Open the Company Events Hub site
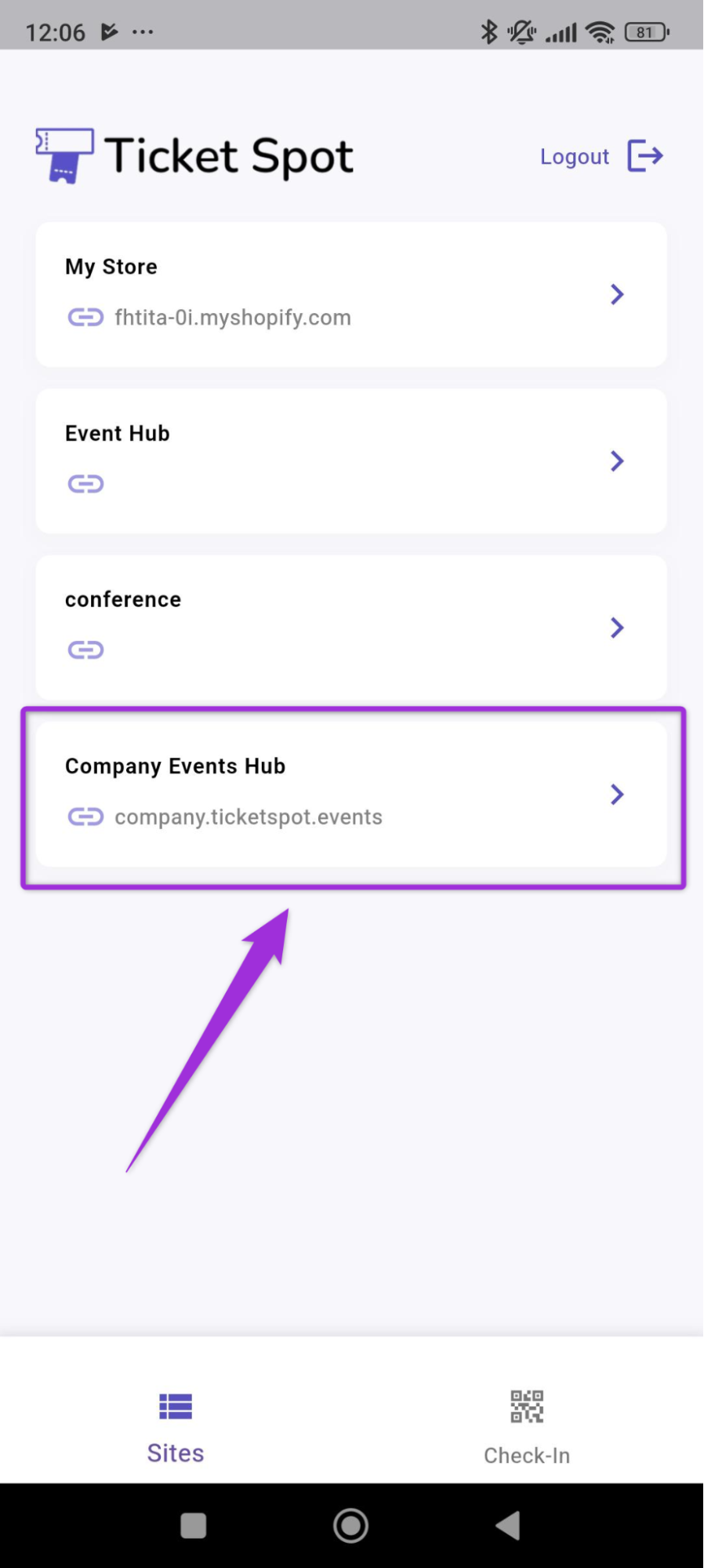The height and width of the screenshot is (1568, 704). click(x=350, y=794)
